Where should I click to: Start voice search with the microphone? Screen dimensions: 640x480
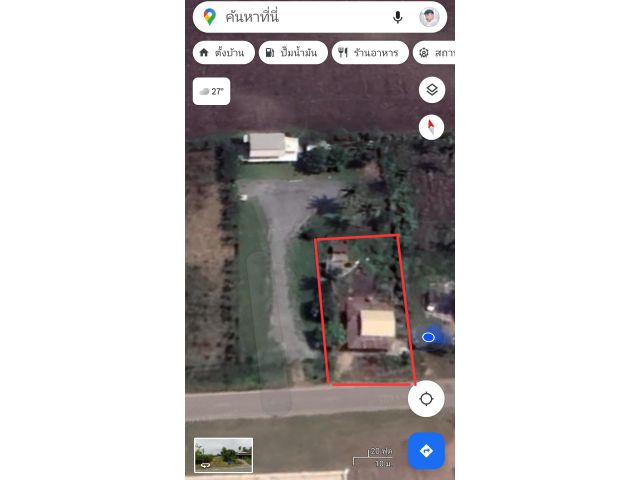(398, 17)
